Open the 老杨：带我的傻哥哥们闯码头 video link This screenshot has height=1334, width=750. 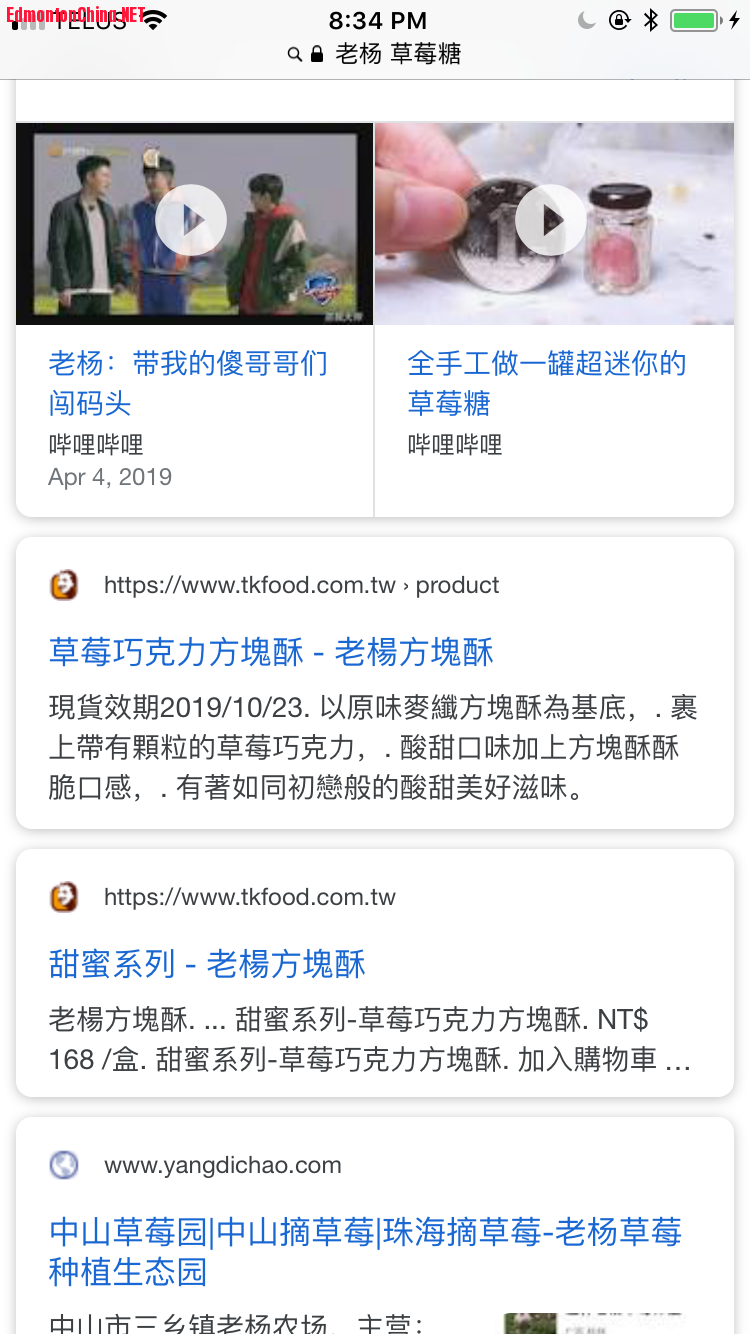click(x=189, y=382)
